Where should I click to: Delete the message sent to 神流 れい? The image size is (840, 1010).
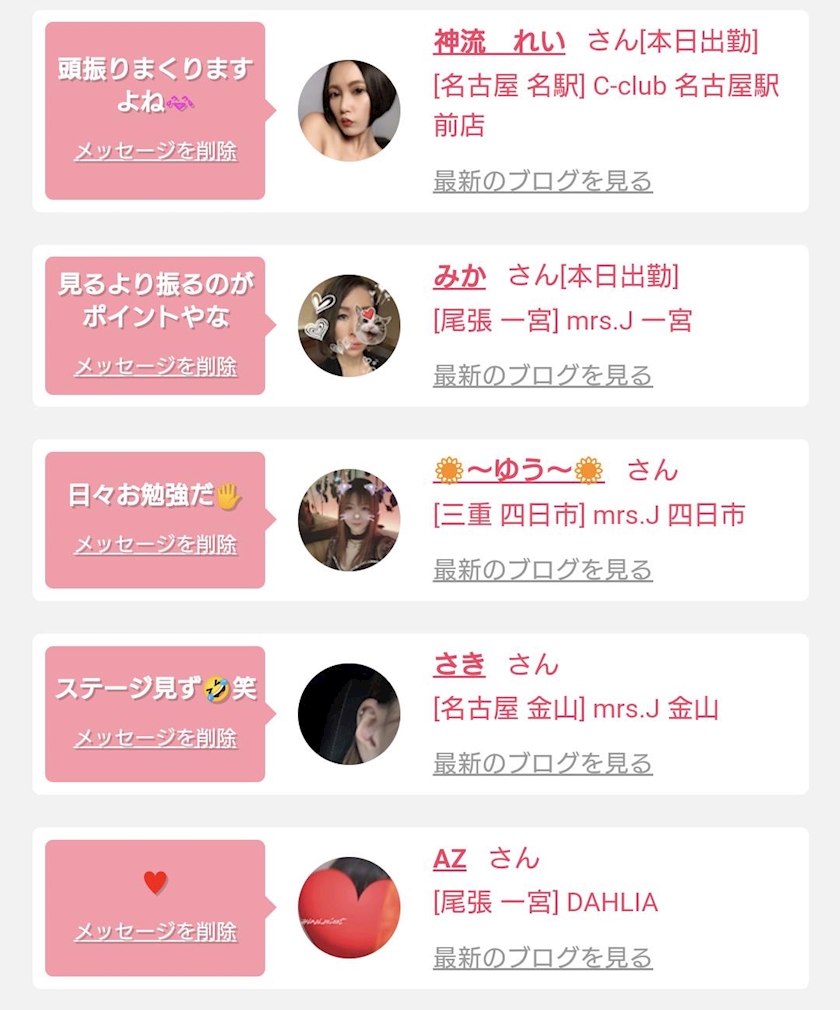156,151
